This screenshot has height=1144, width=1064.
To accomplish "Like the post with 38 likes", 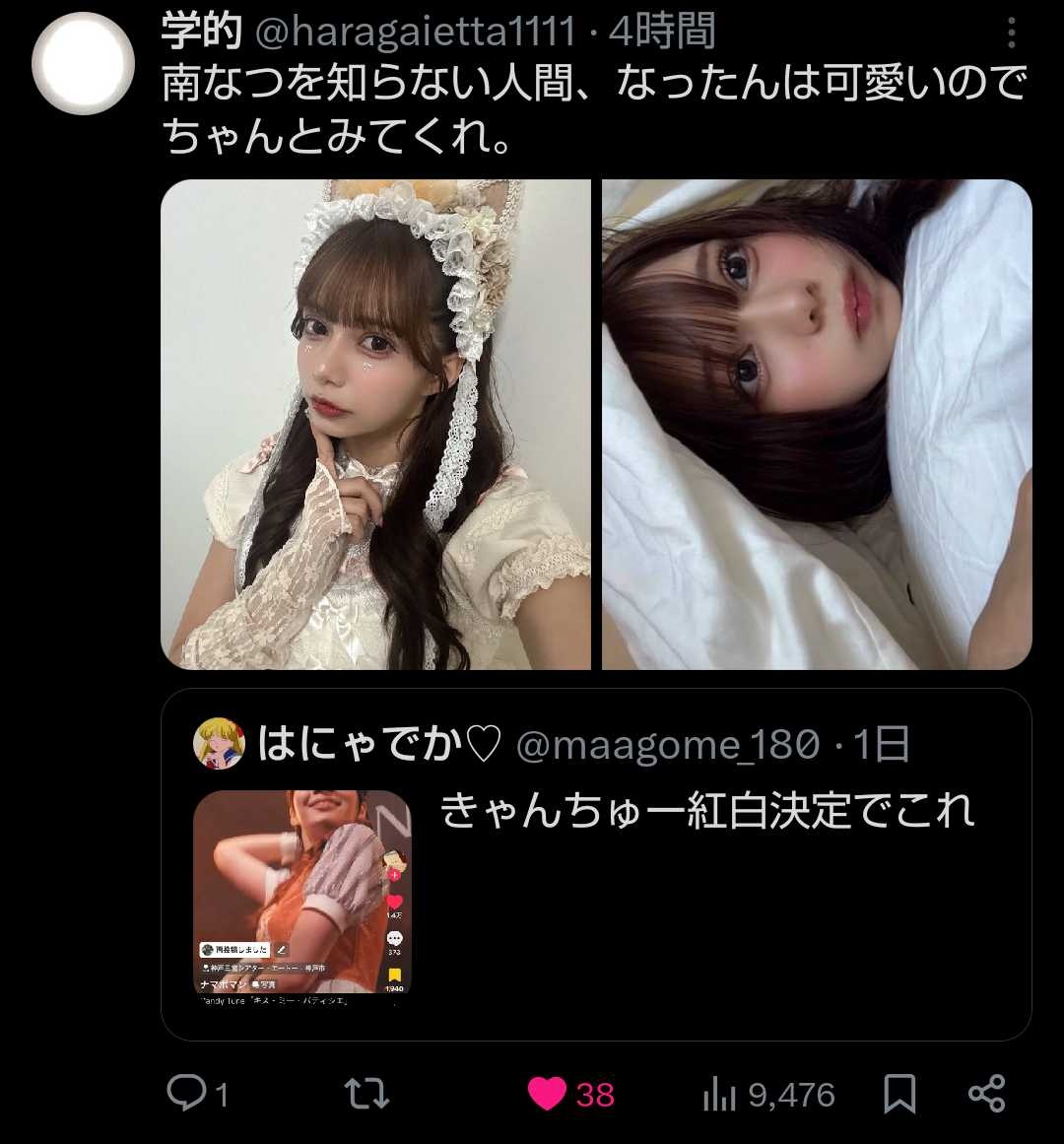I will point(548,1094).
